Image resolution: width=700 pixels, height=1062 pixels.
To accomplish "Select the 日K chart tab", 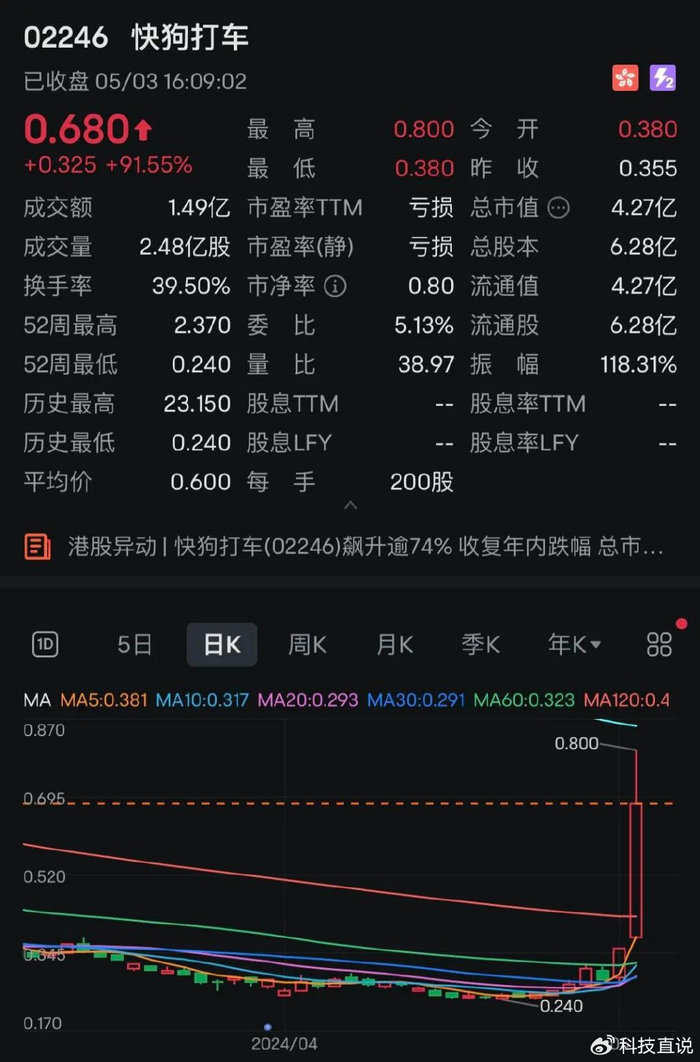I will 222,645.
